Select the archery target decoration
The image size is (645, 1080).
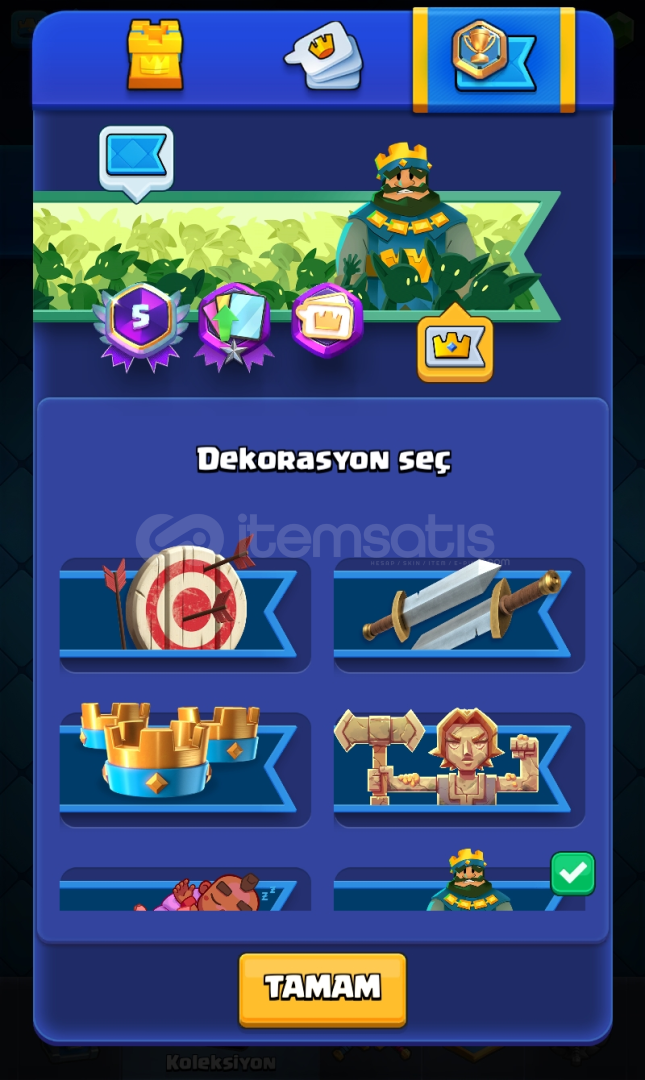pyautogui.click(x=184, y=611)
